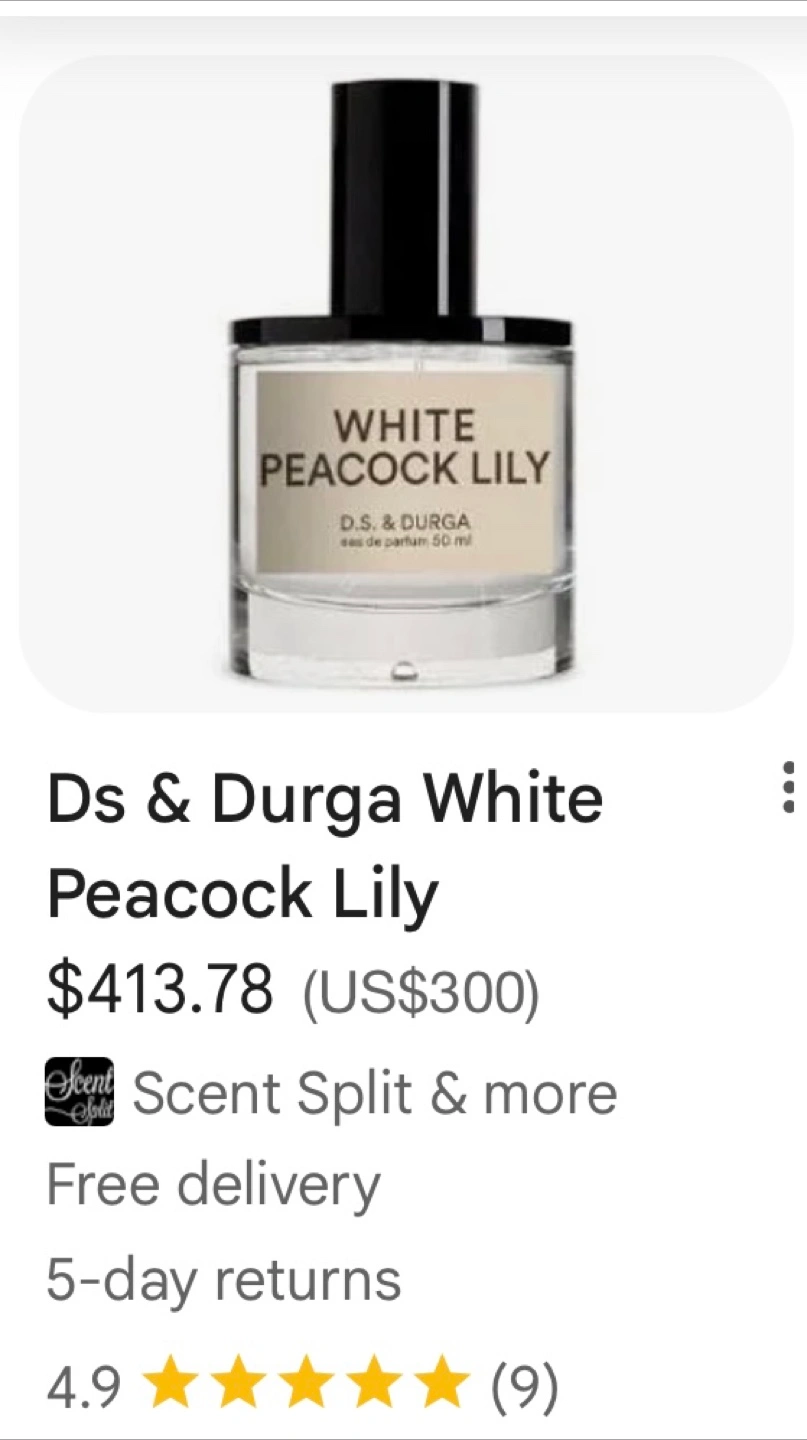Open the three-dot menu beside the product title
Image resolution: width=807 pixels, height=1440 pixels.
pyautogui.click(x=788, y=787)
